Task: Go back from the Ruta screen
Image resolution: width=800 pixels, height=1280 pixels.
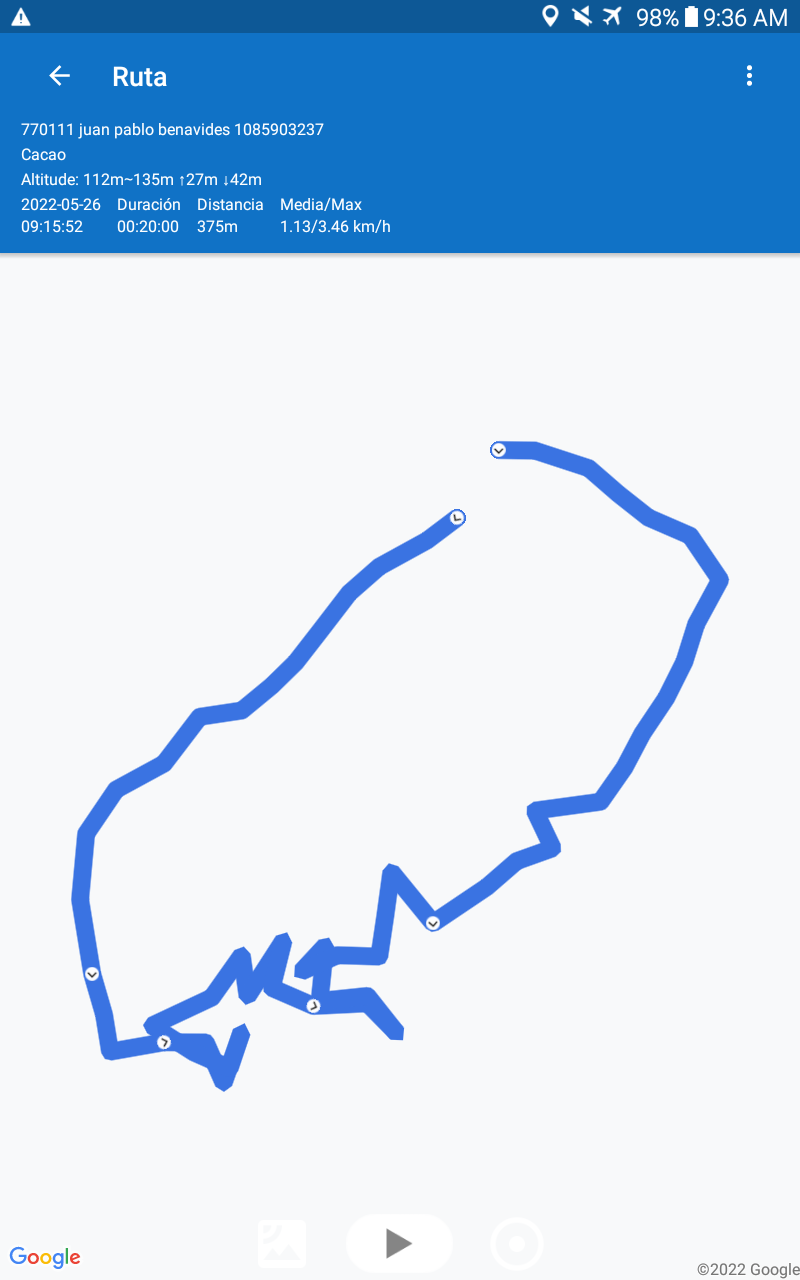Action: pyautogui.click(x=60, y=76)
